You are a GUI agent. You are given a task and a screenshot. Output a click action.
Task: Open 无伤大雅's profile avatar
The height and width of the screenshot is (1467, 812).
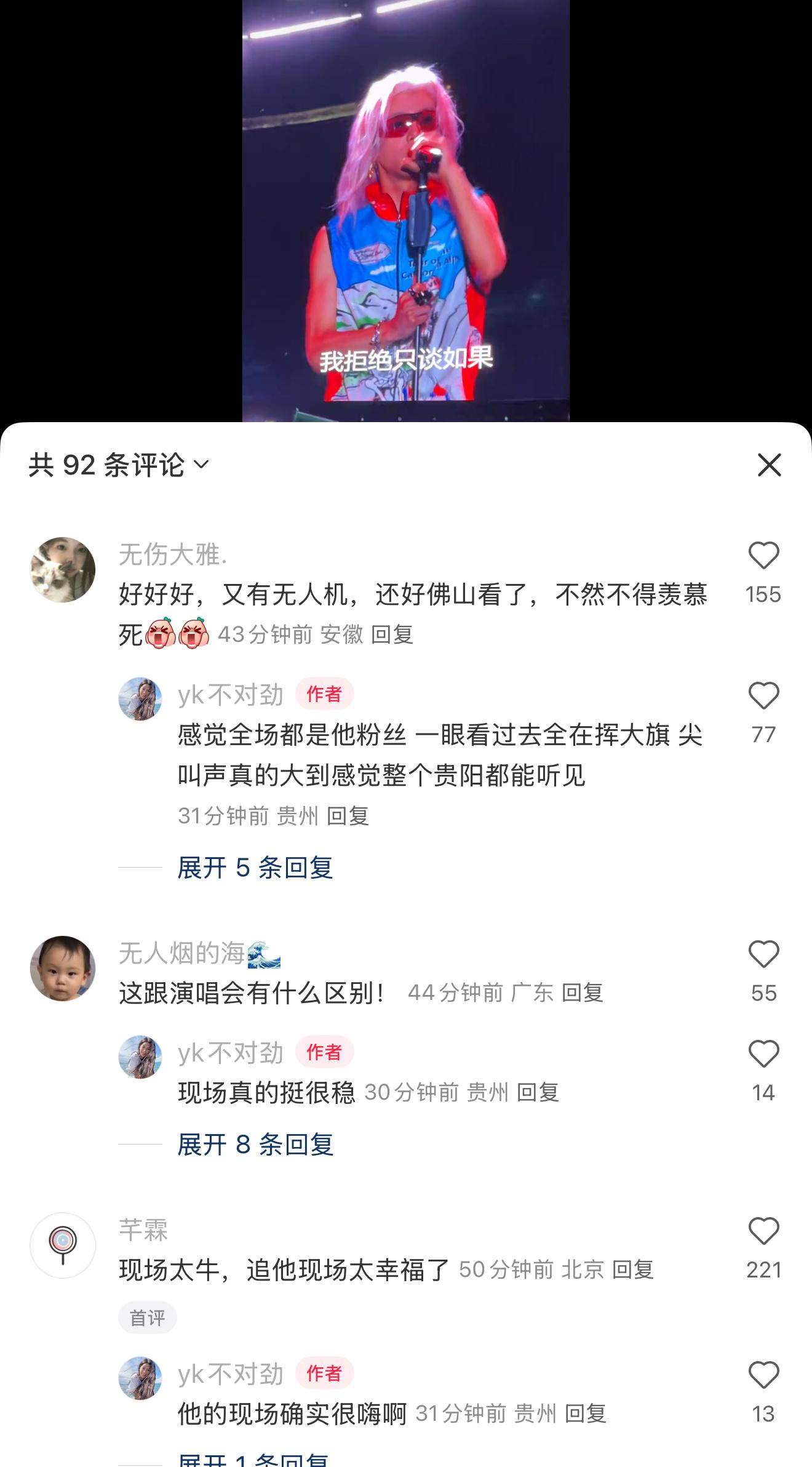pos(63,570)
